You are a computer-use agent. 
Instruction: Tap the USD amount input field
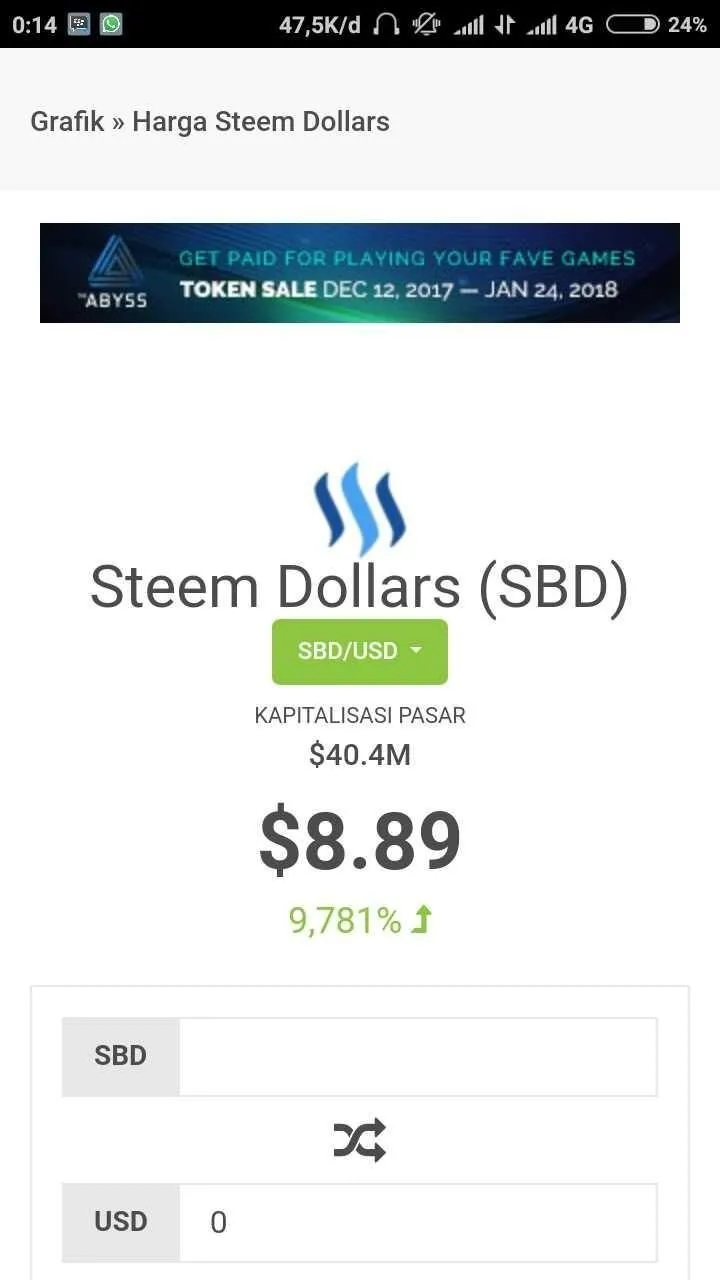(417, 1222)
